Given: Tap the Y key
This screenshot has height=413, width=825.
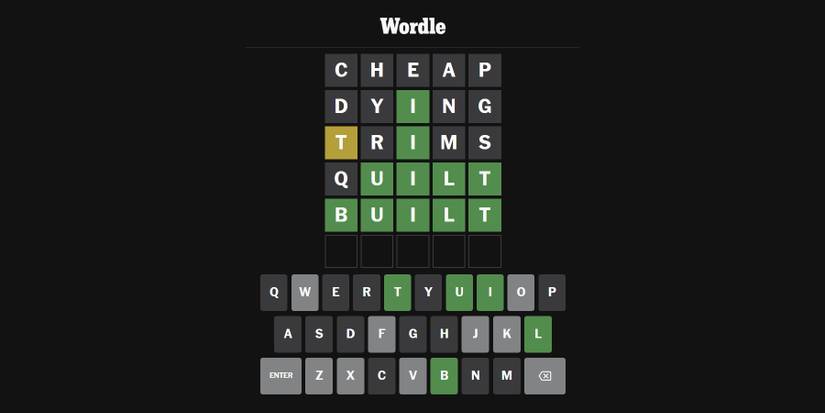Looking at the screenshot, I should pyautogui.click(x=428, y=293).
